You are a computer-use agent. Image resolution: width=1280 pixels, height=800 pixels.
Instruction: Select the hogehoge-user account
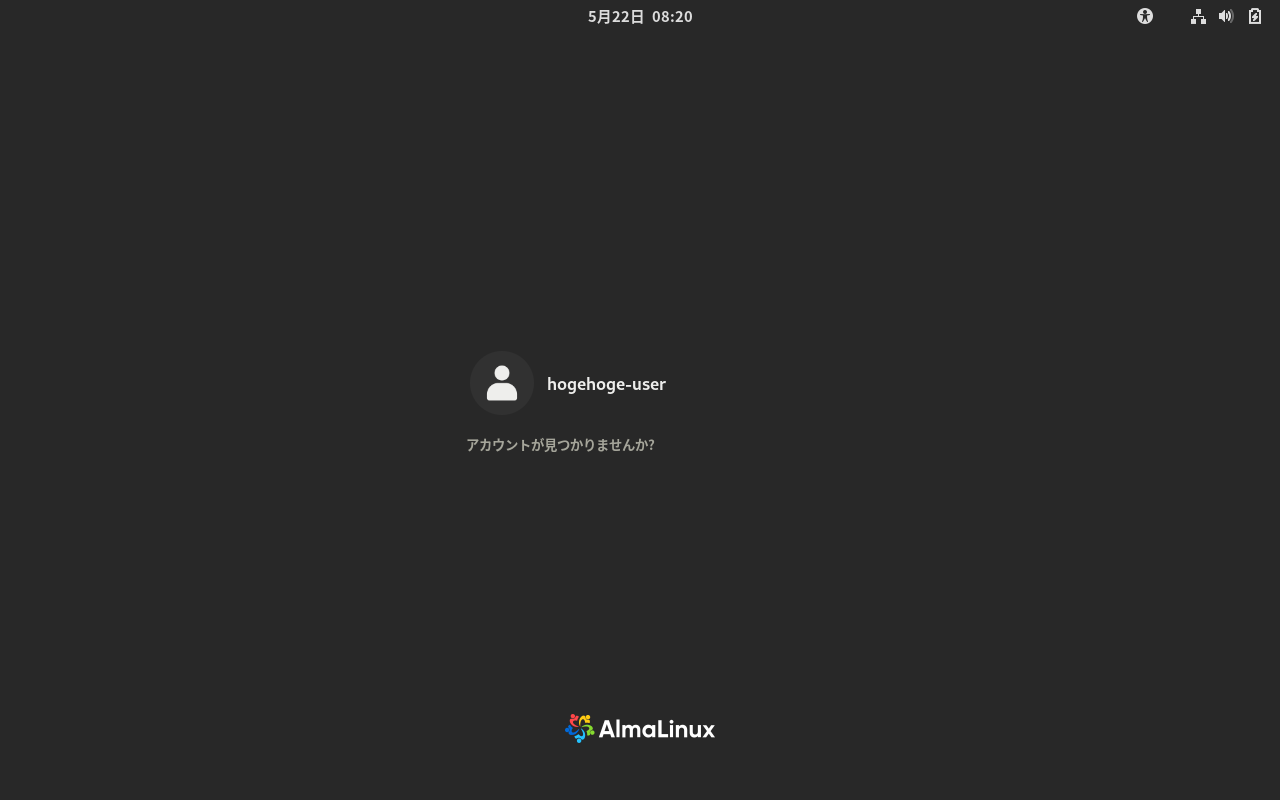tap(569, 383)
